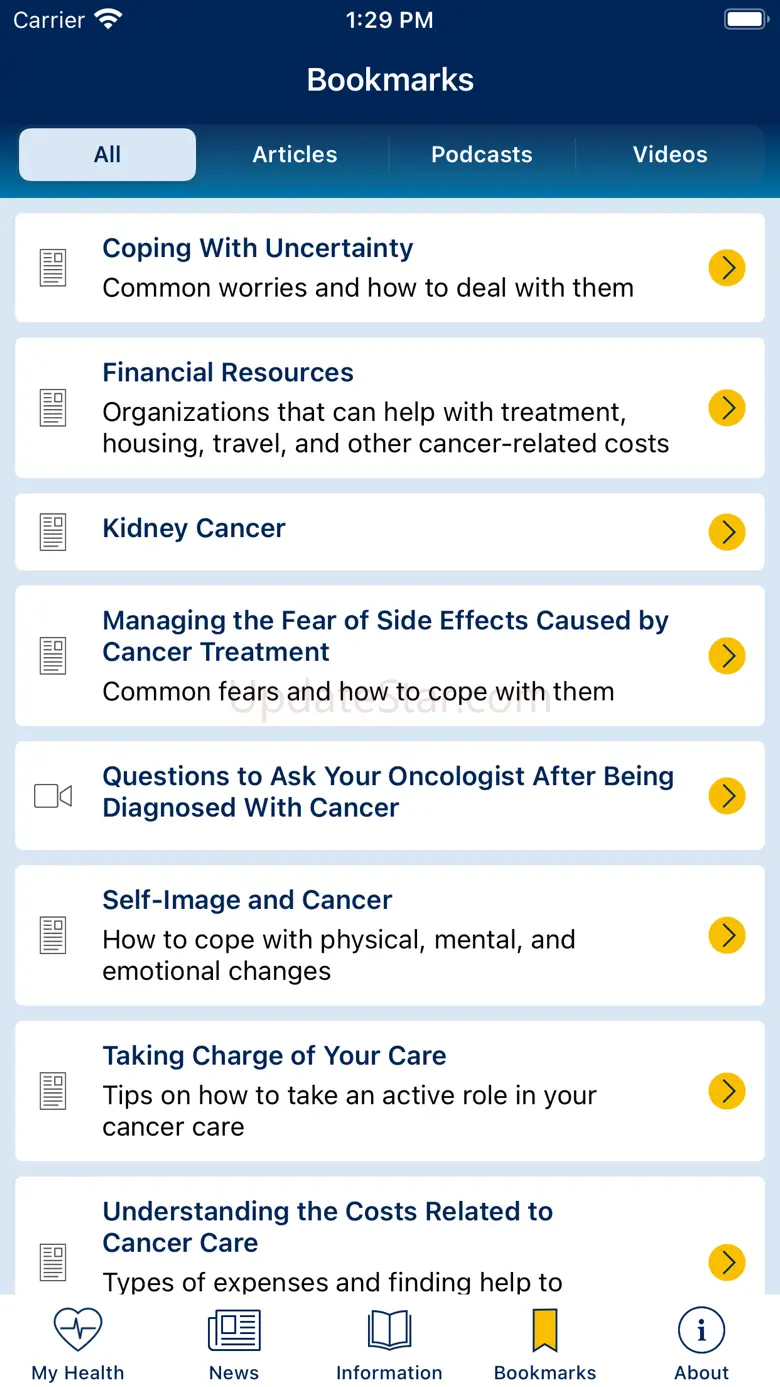Show only Podcasts bookmarks
This screenshot has height=1387, width=780.
481,155
